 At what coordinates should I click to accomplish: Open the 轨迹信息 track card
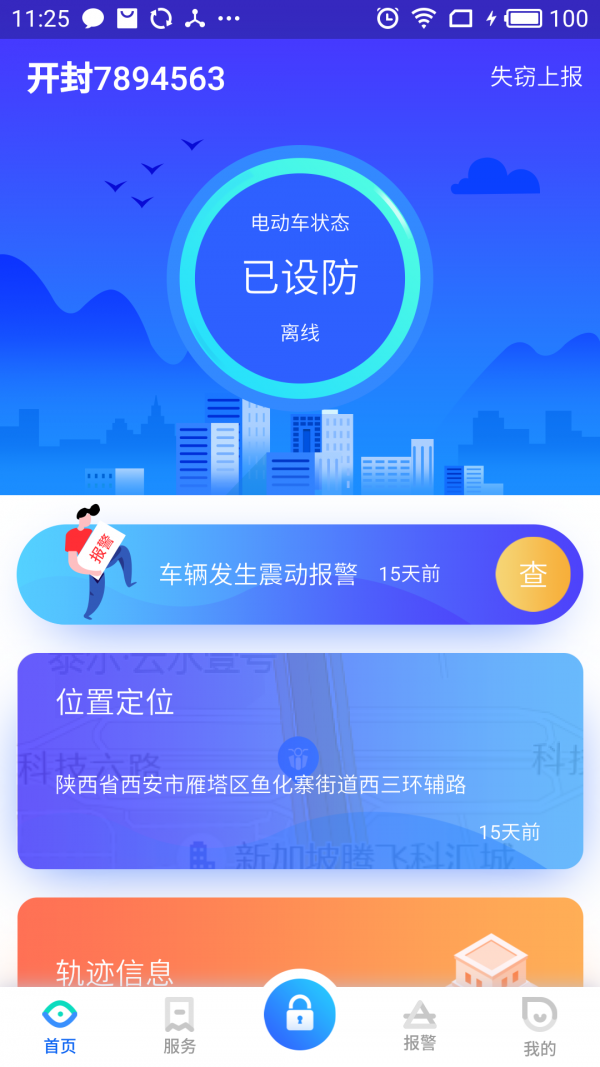[300, 942]
